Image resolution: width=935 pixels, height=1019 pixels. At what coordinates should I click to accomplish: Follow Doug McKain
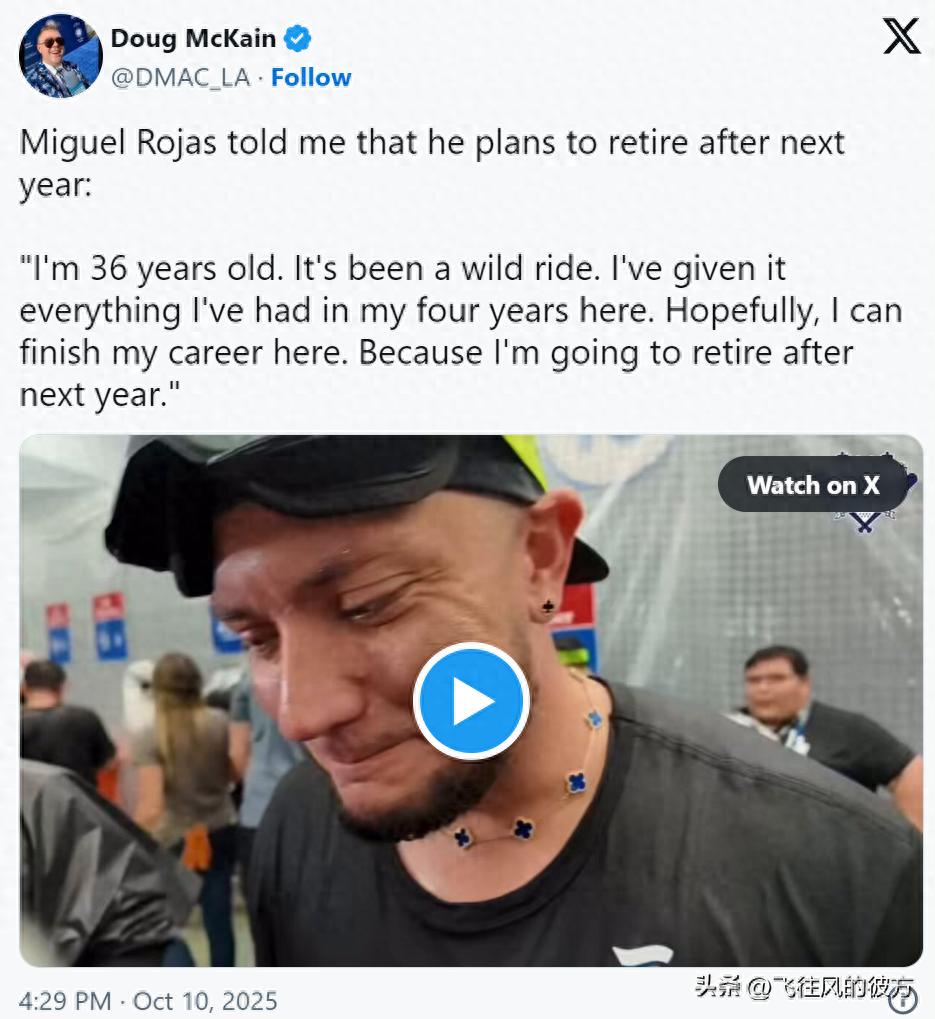pyautogui.click(x=311, y=78)
